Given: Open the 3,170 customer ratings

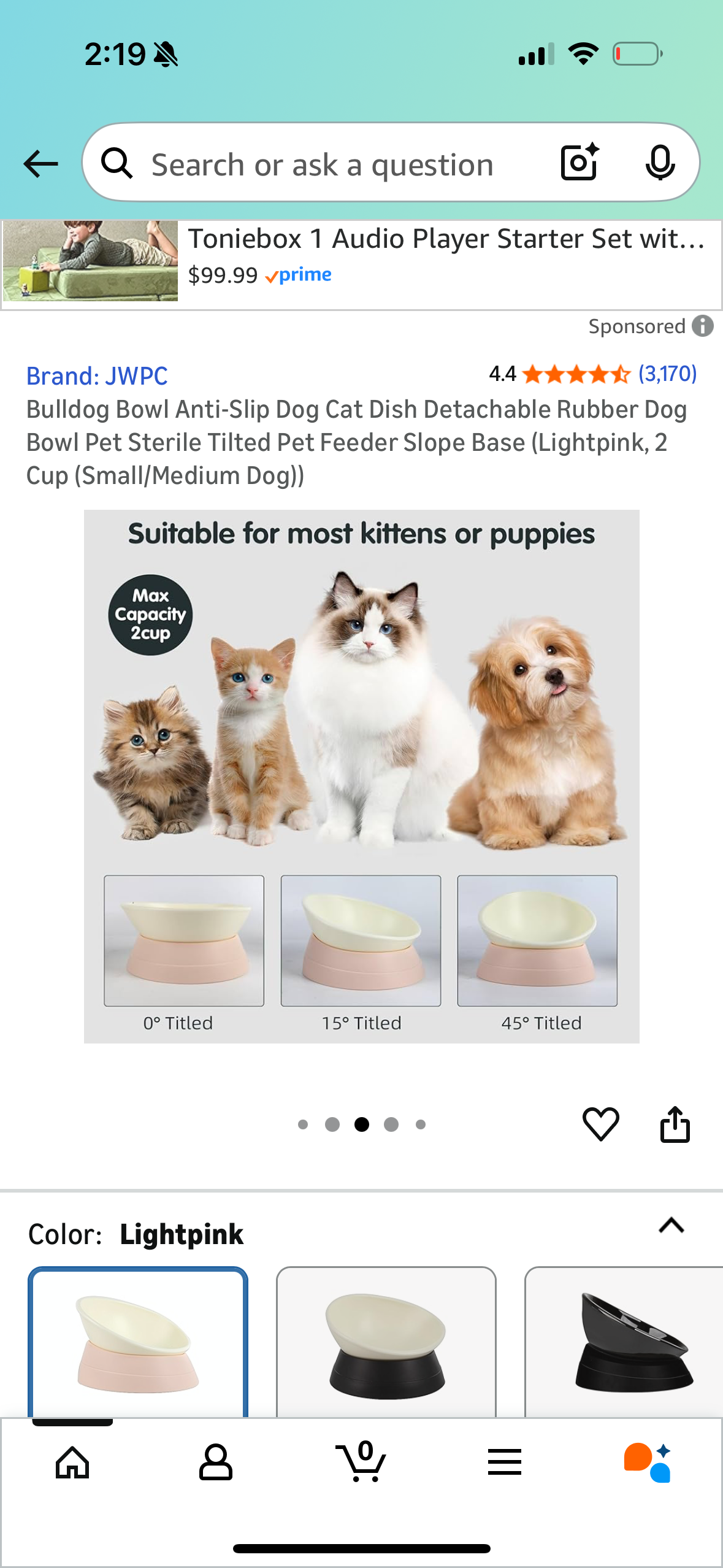Looking at the screenshot, I should (667, 374).
